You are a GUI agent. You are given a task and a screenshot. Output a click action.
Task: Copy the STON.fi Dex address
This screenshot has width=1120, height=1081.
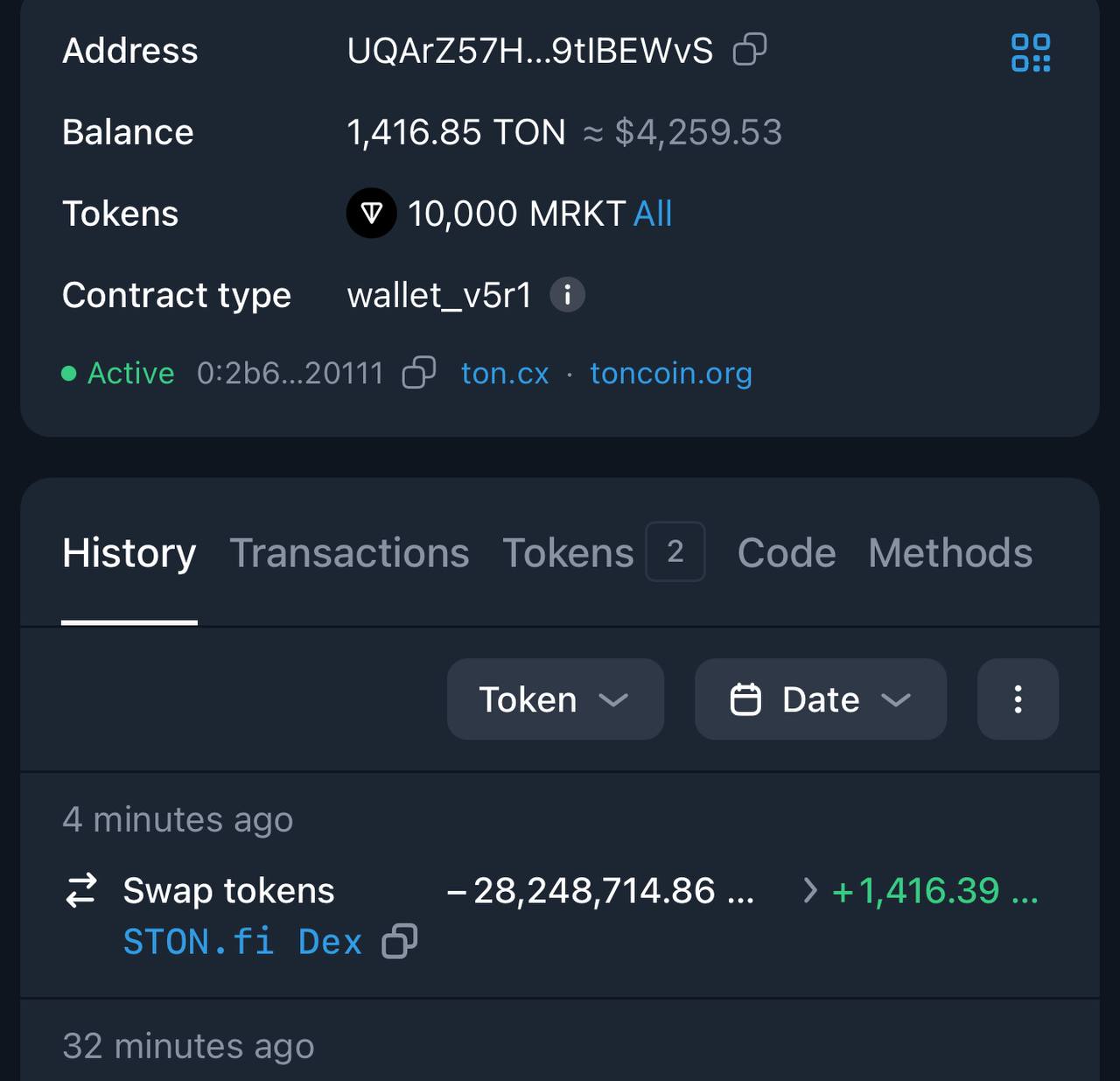pyautogui.click(x=399, y=942)
